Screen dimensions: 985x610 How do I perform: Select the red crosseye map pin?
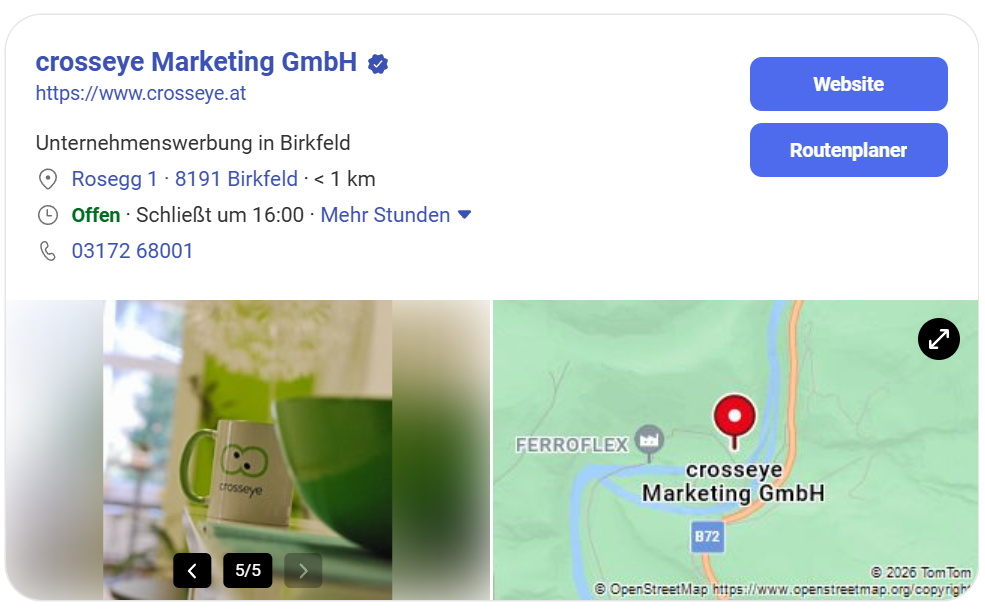pos(734,417)
